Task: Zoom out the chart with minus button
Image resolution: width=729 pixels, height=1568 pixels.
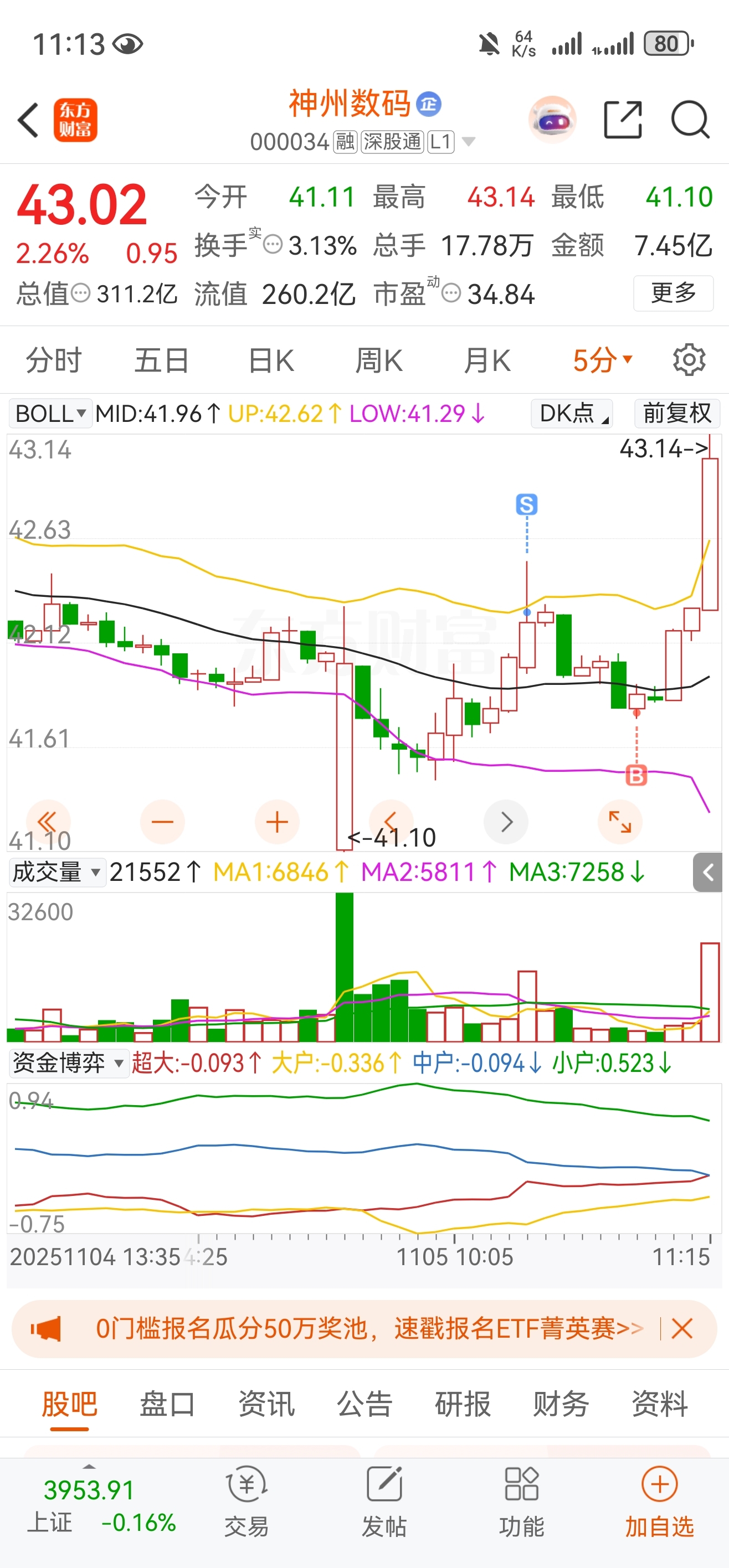Action: (163, 822)
